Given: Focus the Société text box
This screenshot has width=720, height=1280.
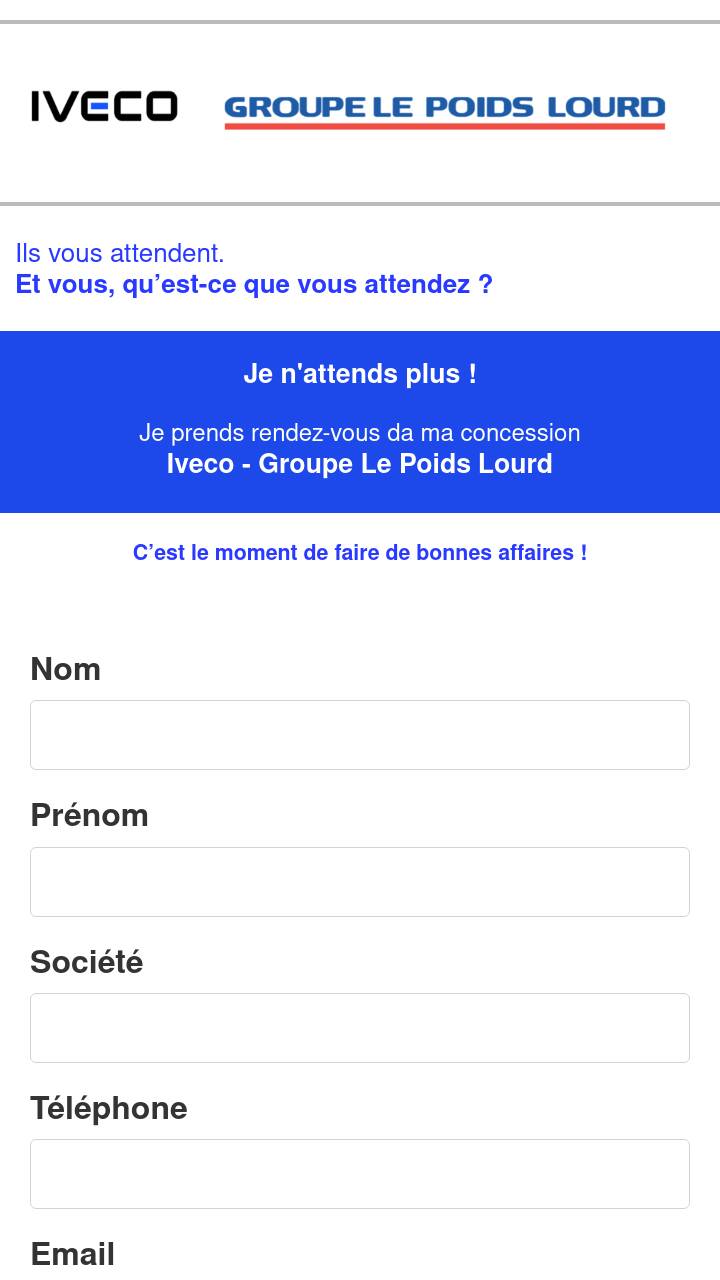Looking at the screenshot, I should point(360,1028).
